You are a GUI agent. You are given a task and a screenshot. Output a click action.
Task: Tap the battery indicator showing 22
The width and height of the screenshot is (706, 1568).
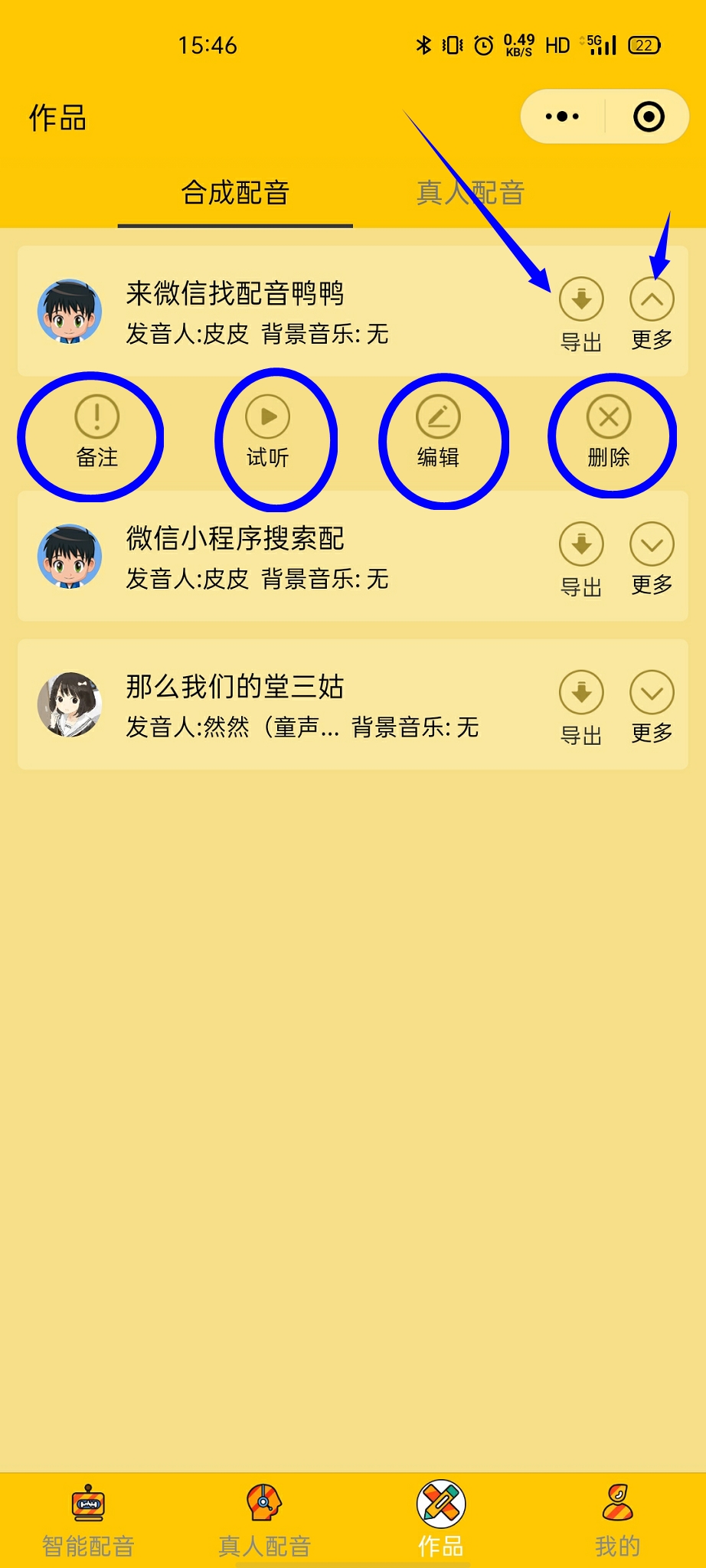(x=645, y=46)
